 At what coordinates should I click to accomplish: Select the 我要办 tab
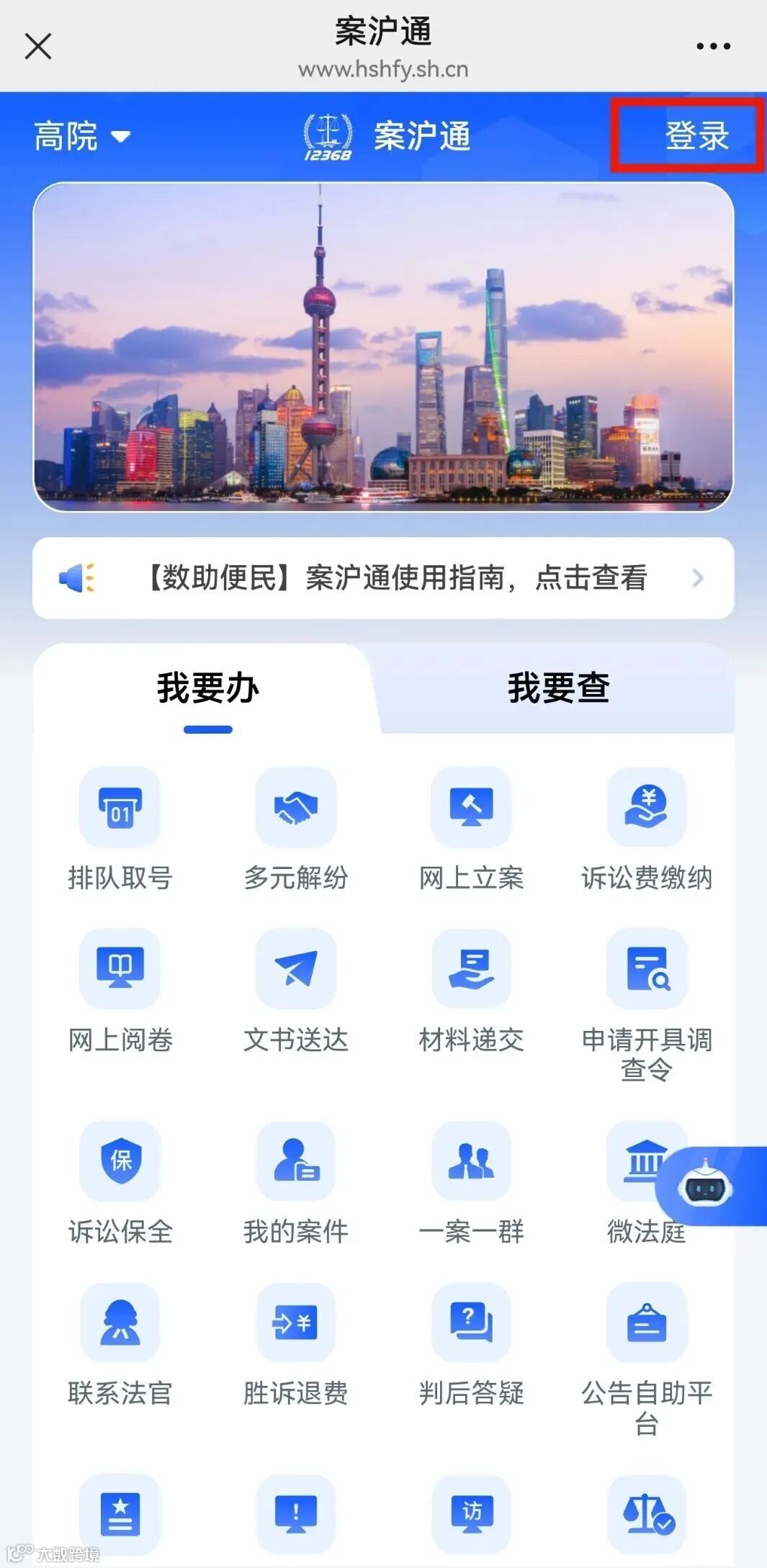pos(207,688)
